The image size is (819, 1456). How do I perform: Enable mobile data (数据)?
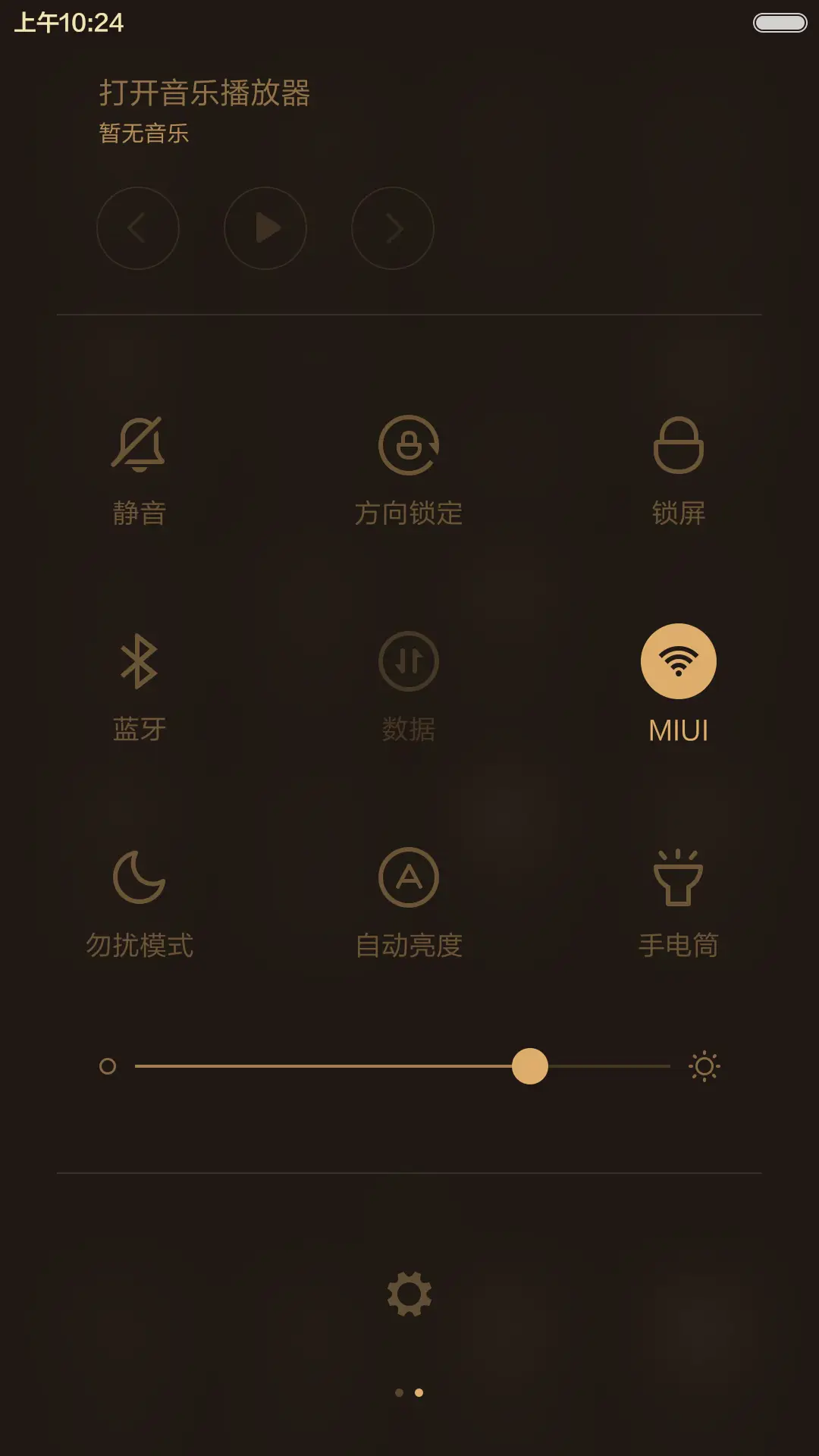coord(409,681)
